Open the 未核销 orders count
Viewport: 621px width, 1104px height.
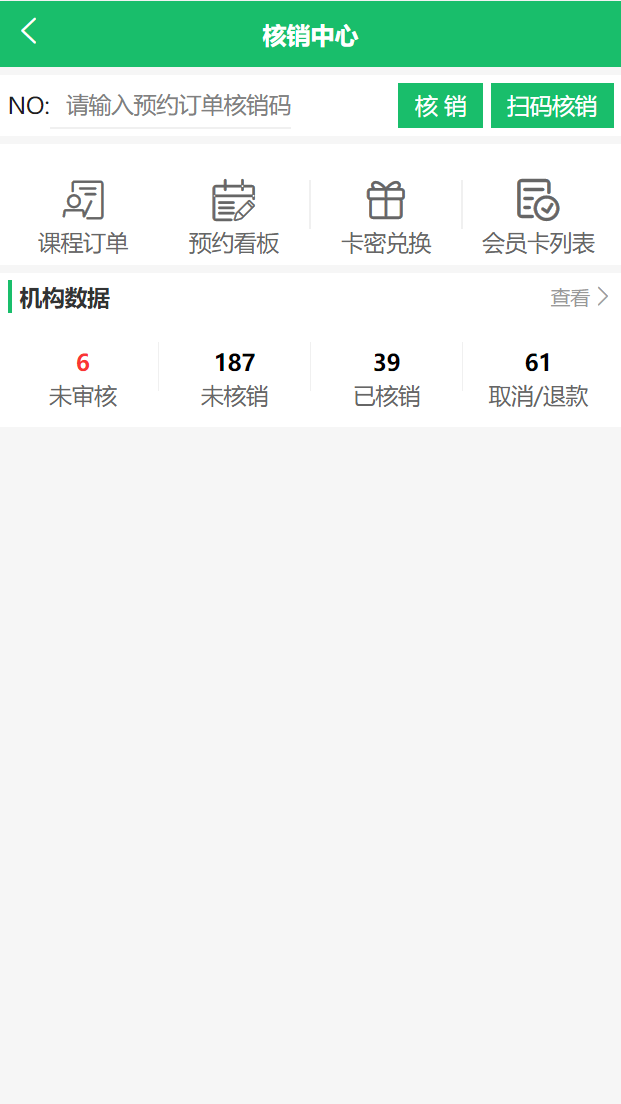click(234, 378)
